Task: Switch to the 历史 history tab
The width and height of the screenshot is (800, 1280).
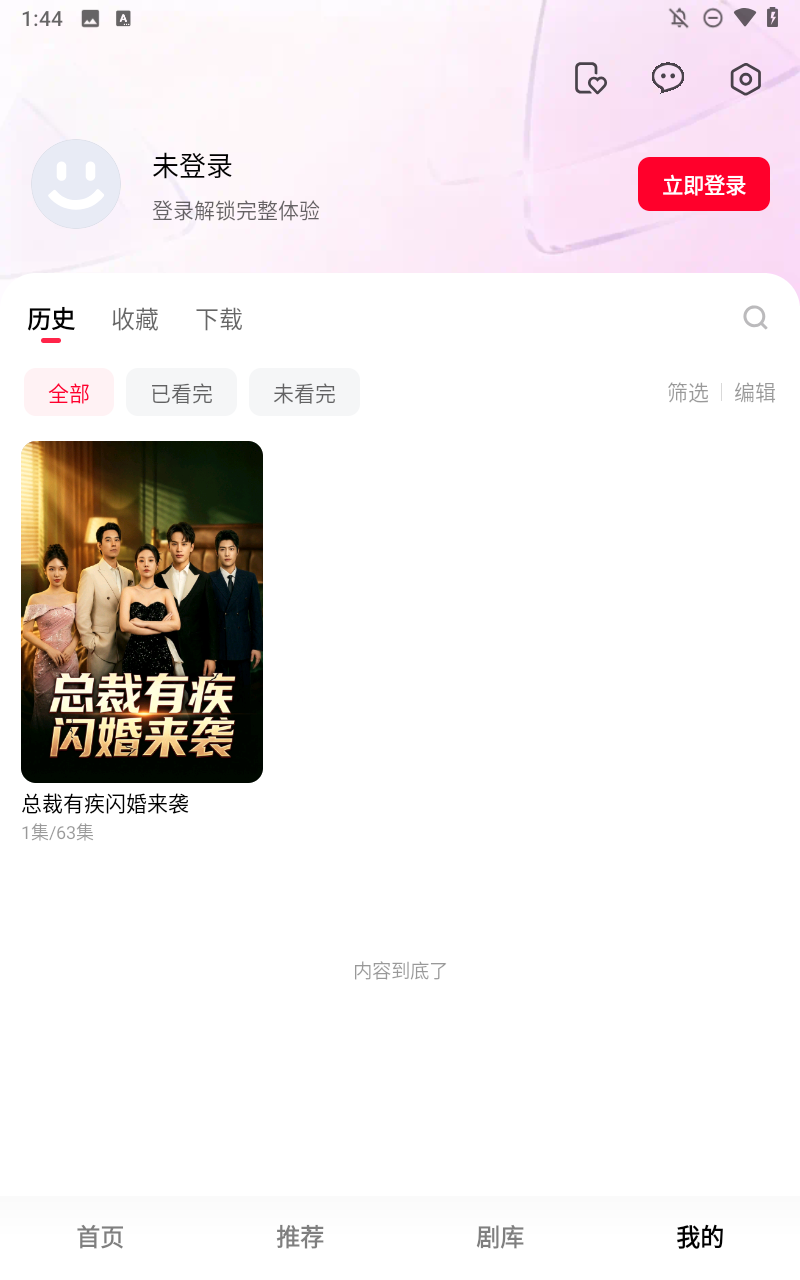Action: (52, 318)
